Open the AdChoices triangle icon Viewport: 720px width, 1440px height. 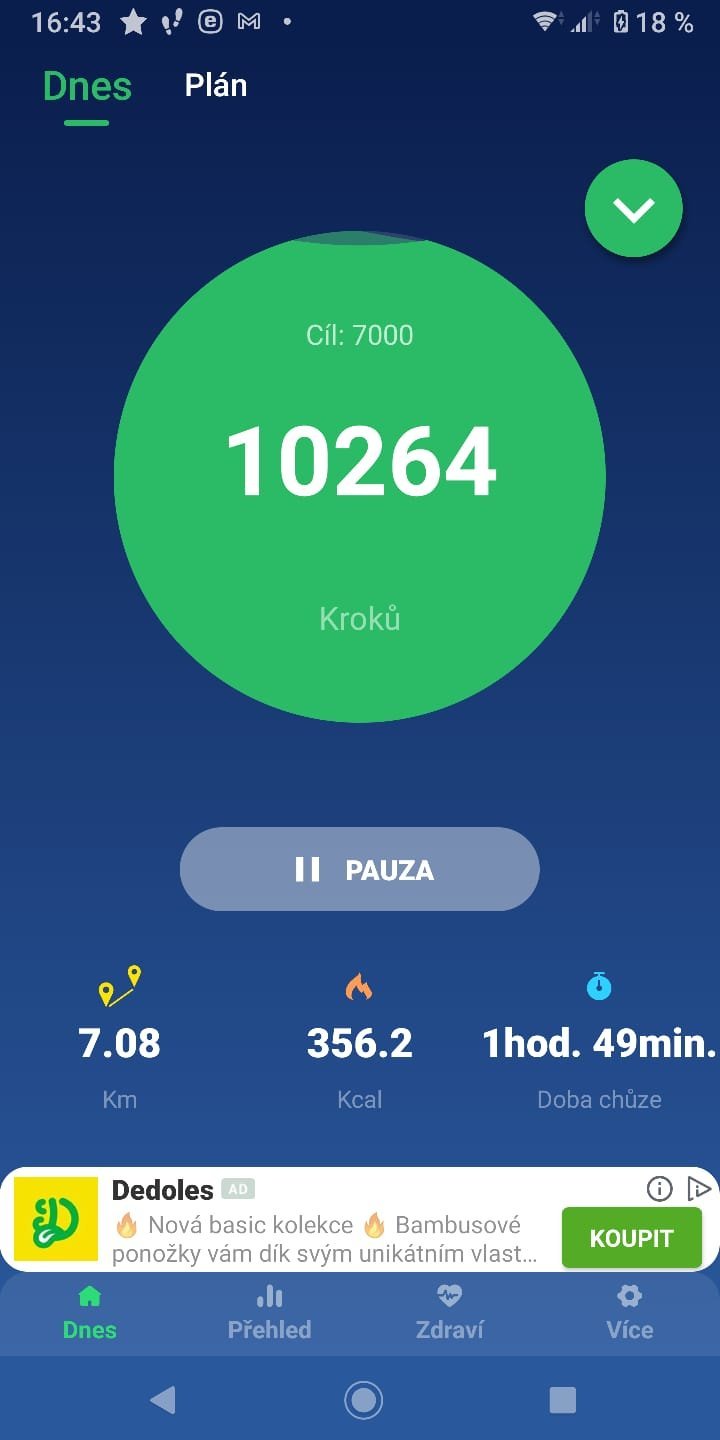click(699, 1188)
